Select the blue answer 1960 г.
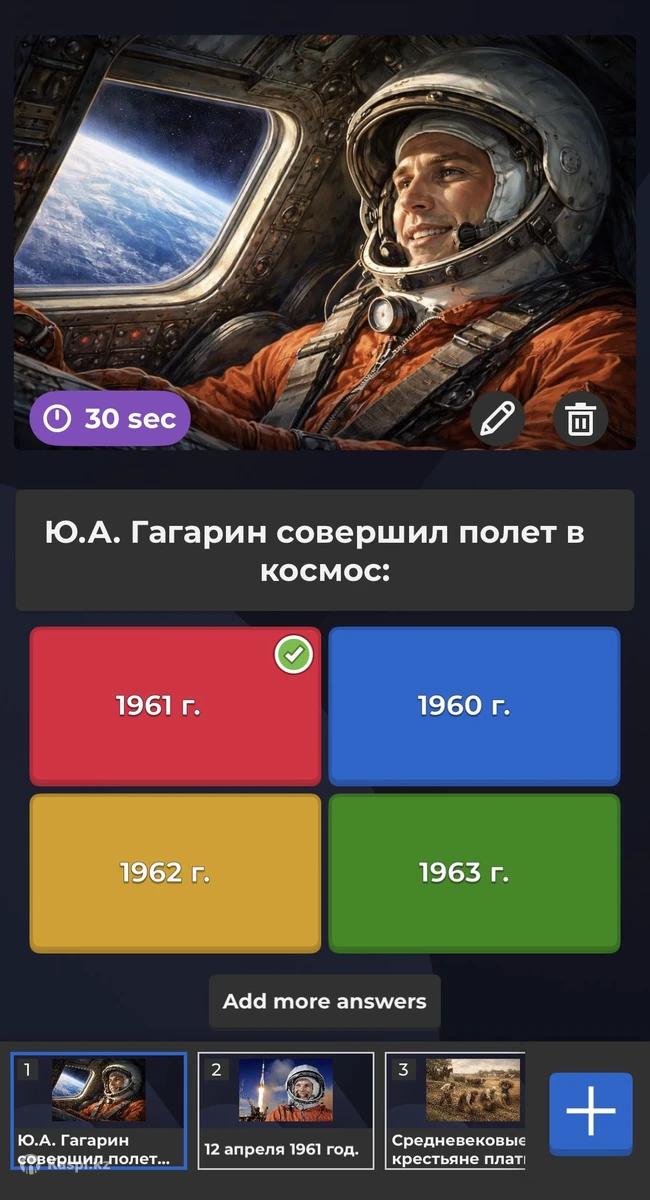Viewport: 650px width, 1200px height. [x=474, y=706]
